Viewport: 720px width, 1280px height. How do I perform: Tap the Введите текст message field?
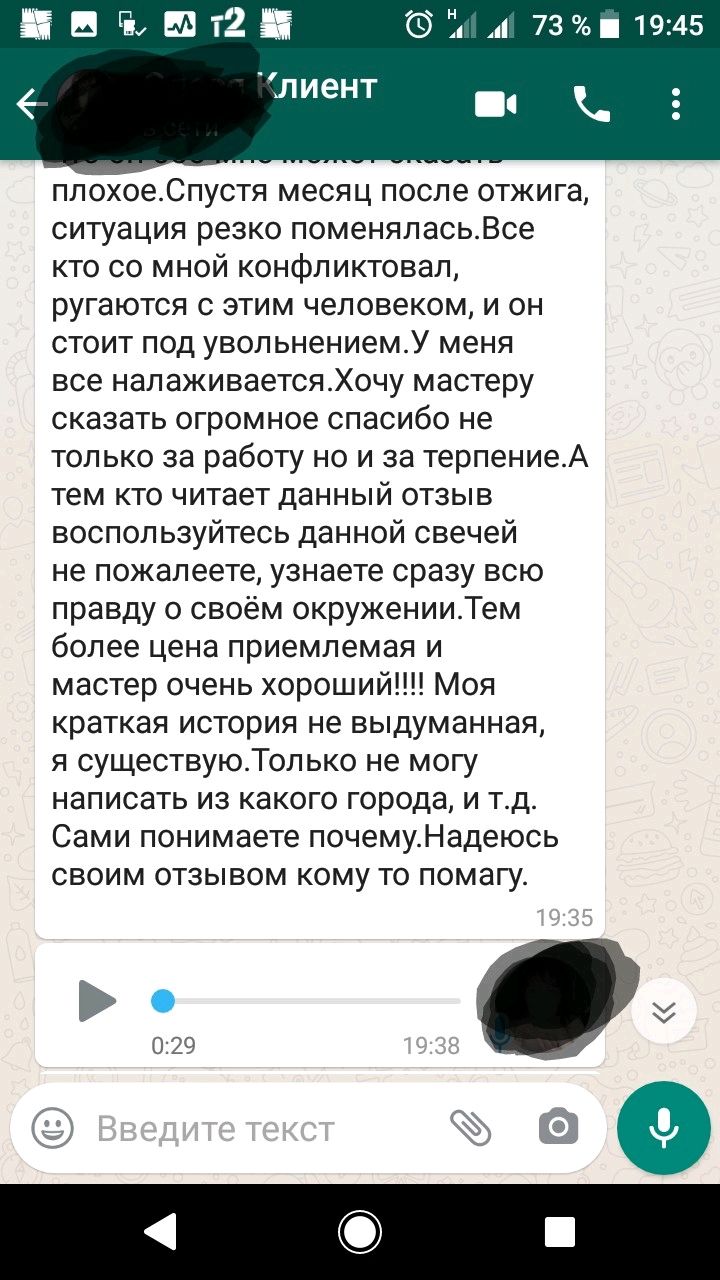pyautogui.click(x=260, y=1129)
